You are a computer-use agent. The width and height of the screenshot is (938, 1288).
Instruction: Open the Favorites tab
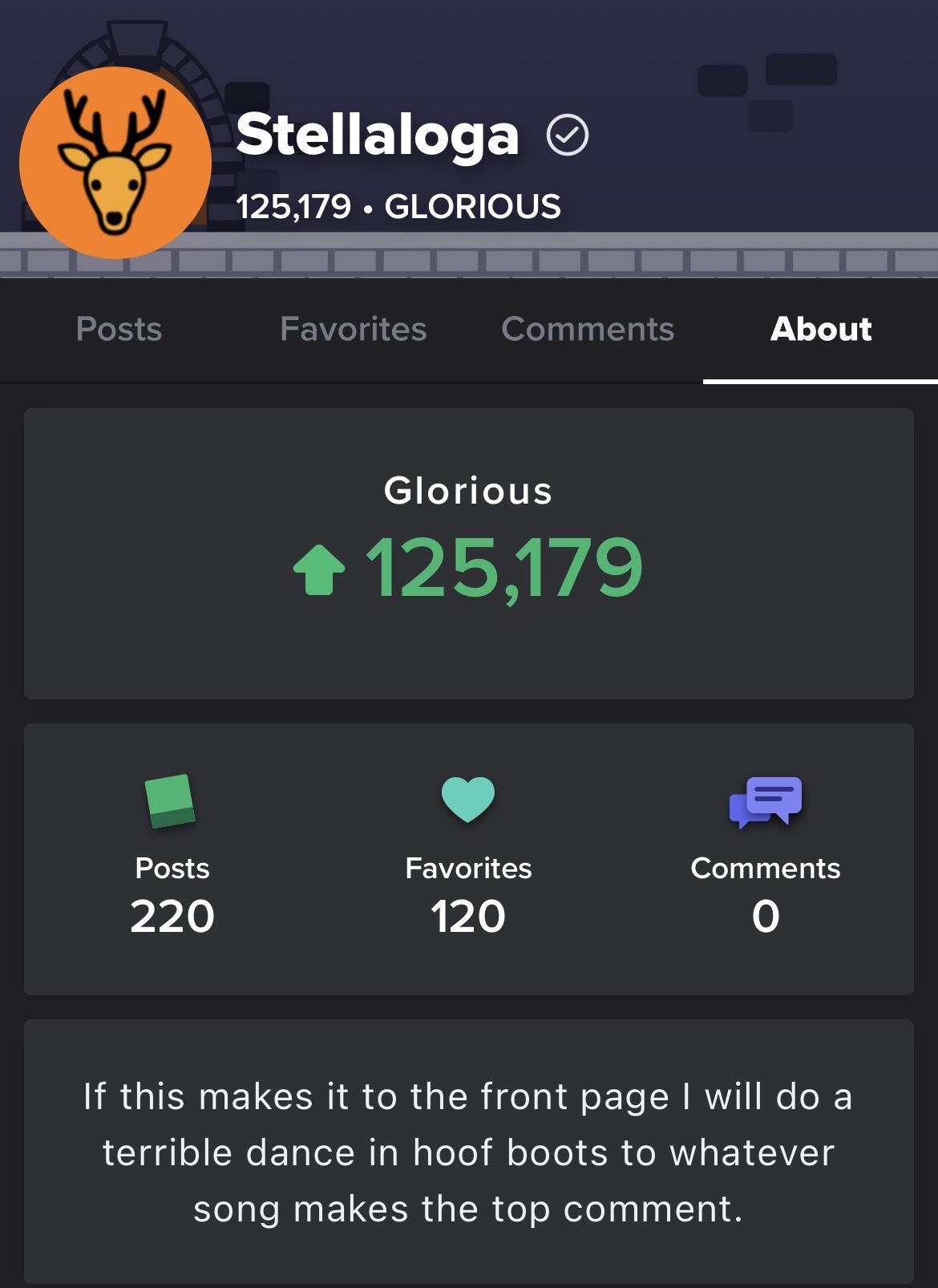pyautogui.click(x=353, y=329)
